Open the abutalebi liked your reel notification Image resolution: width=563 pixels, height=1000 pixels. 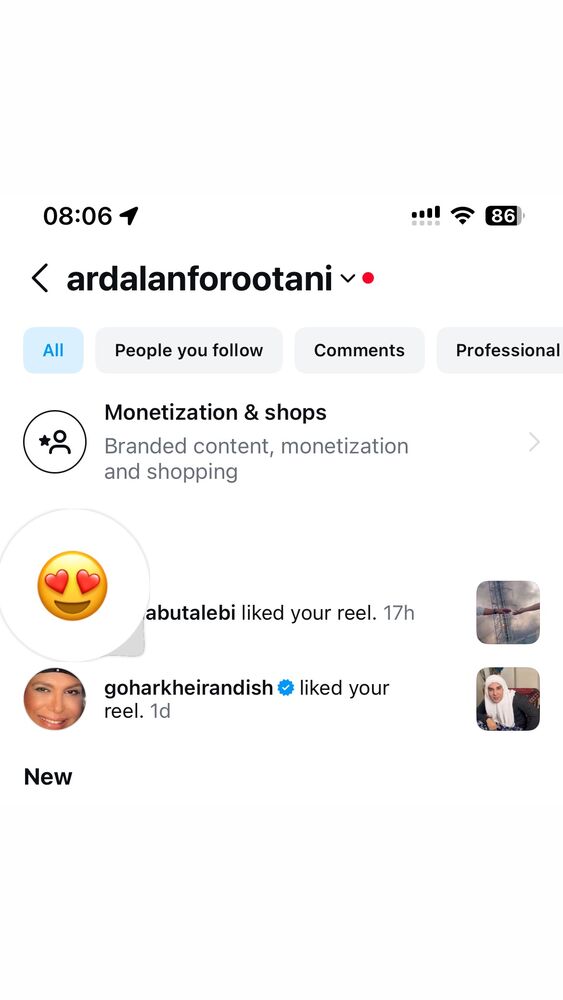point(281,613)
